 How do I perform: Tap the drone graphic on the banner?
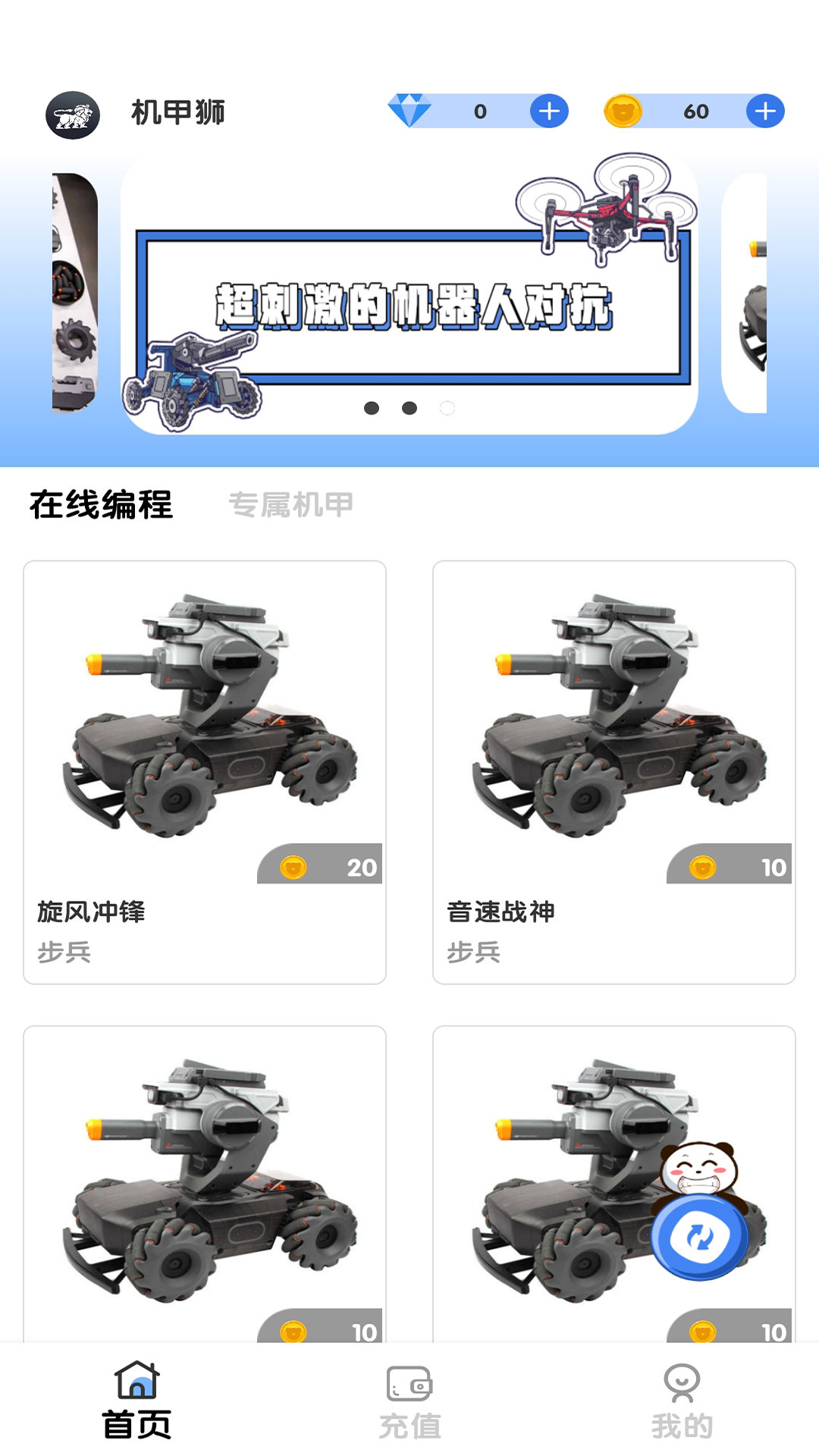tap(607, 212)
